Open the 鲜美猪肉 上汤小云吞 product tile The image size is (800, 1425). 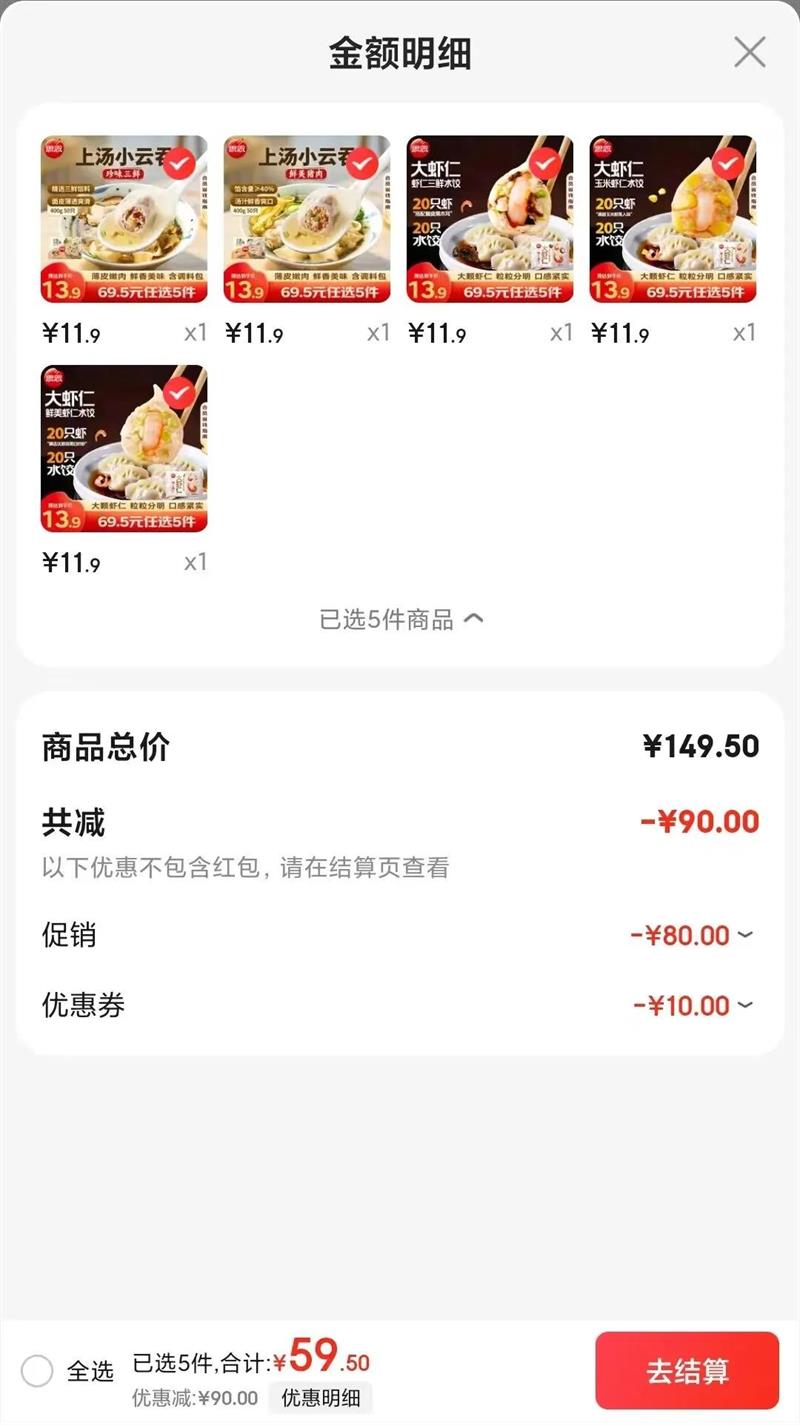coord(307,219)
